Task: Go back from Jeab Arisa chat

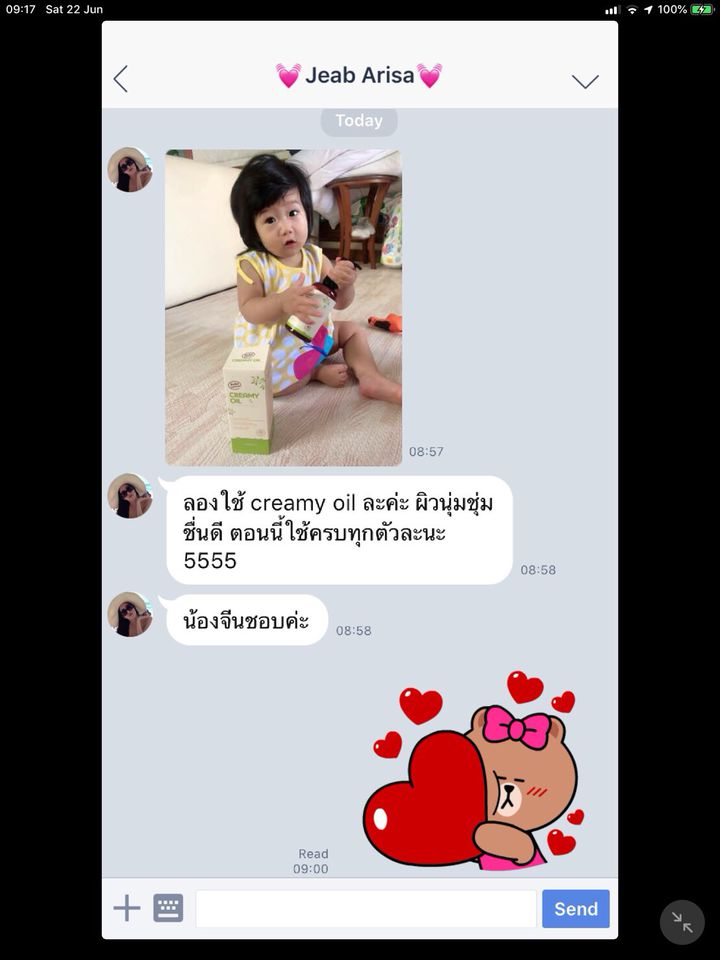Action: [x=121, y=79]
